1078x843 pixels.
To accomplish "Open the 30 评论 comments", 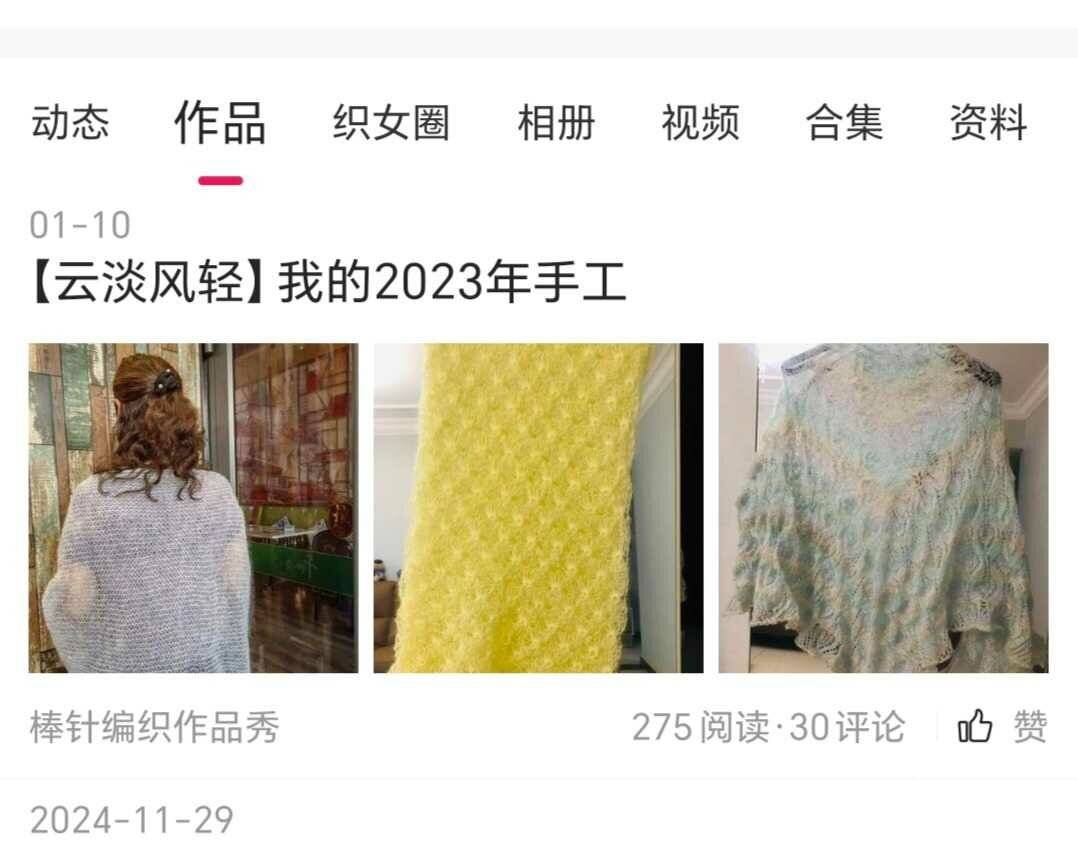I will pyautogui.click(x=847, y=727).
